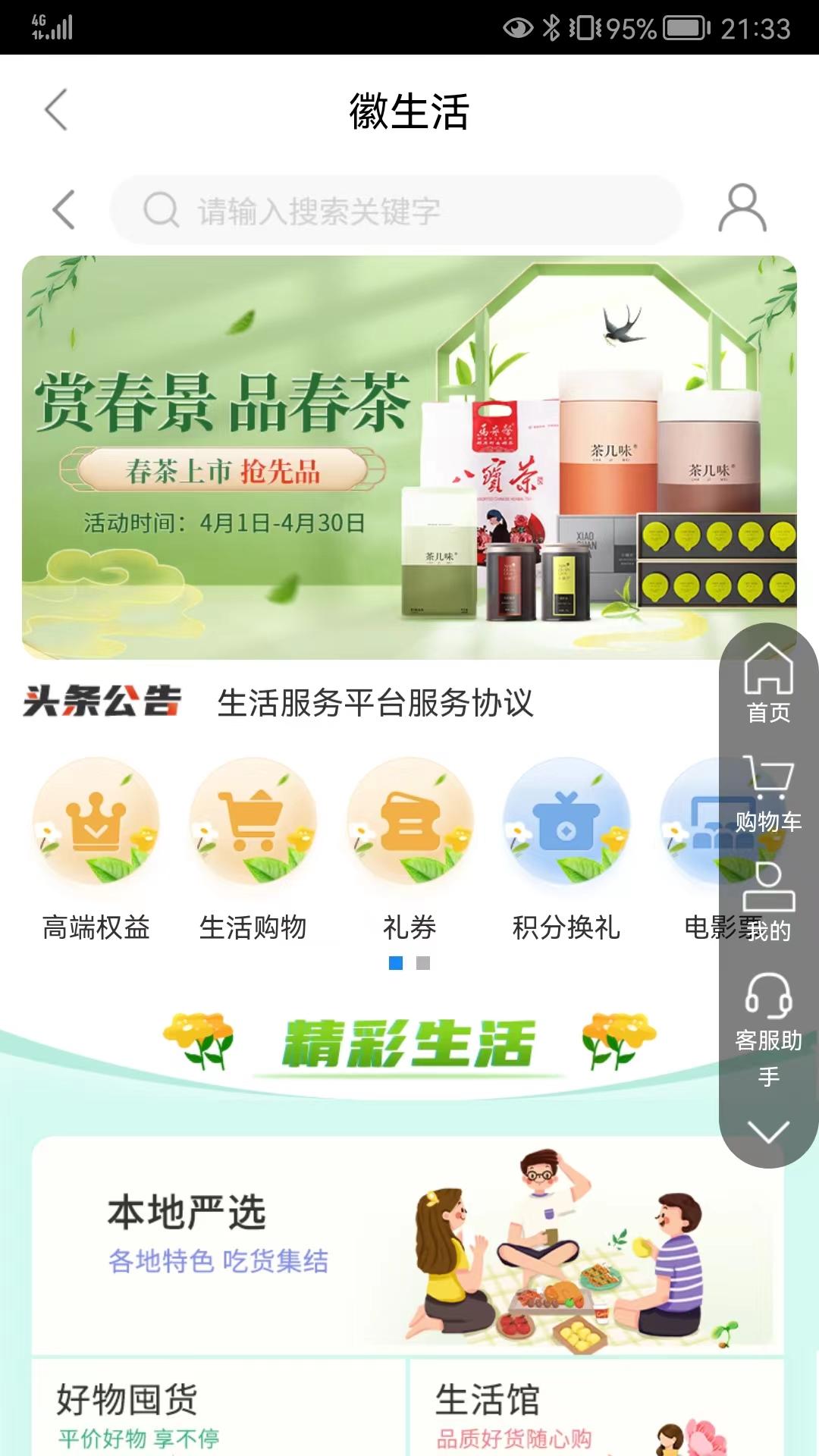Tap the 头条公告 headline label
Image resolution: width=819 pixels, height=1456 pixels.
click(x=102, y=703)
